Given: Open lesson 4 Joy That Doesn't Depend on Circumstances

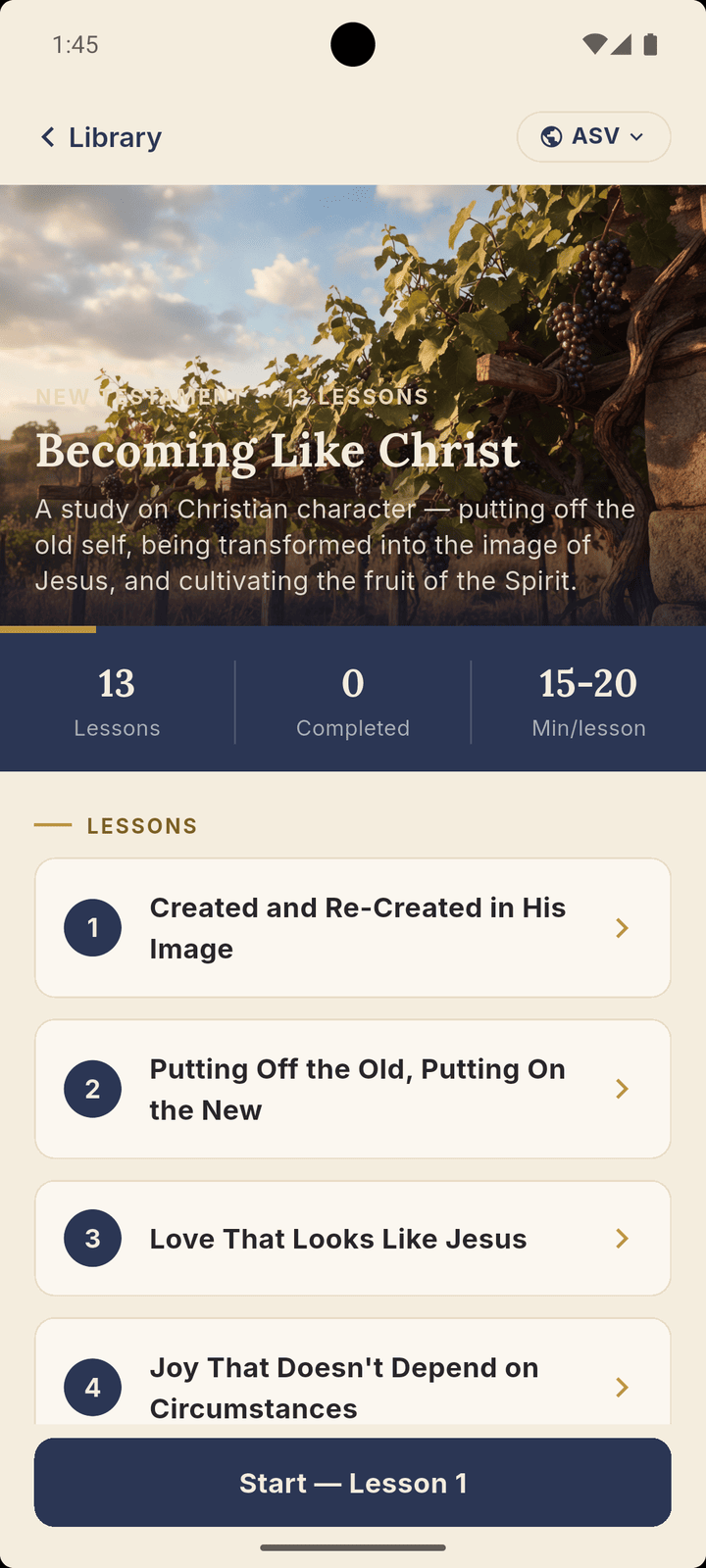Looking at the screenshot, I should [353, 1372].
